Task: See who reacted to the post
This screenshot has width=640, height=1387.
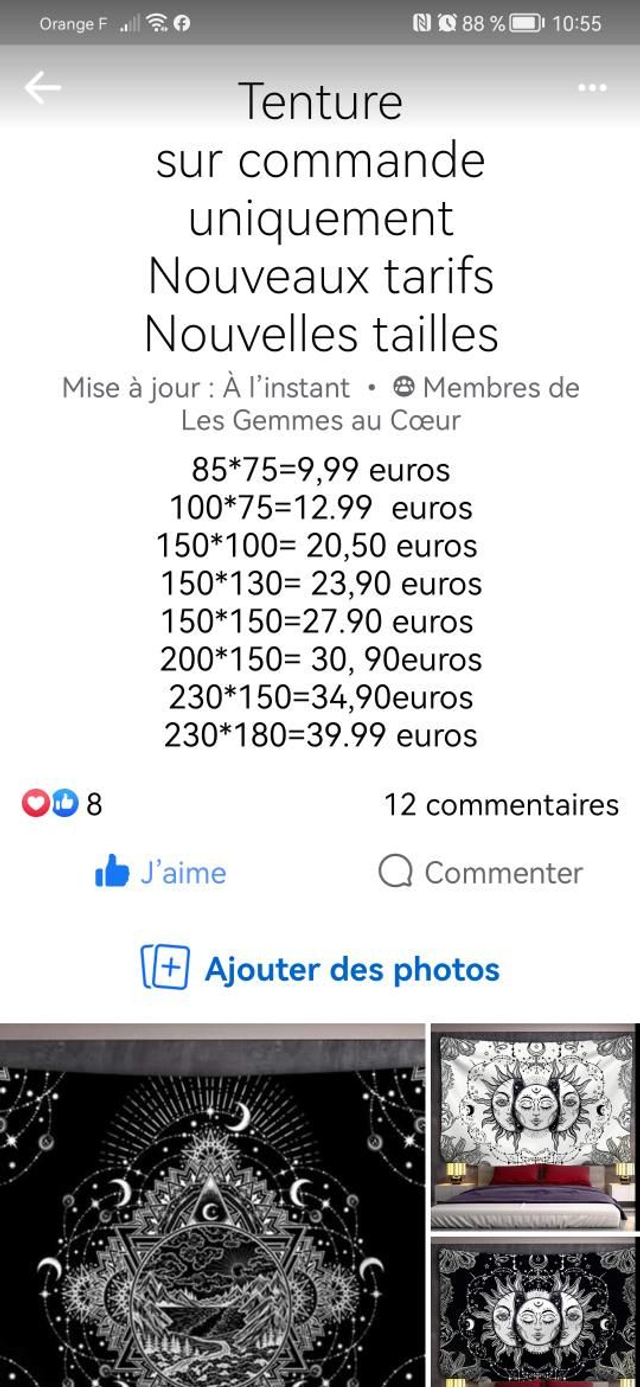Action: [62, 804]
